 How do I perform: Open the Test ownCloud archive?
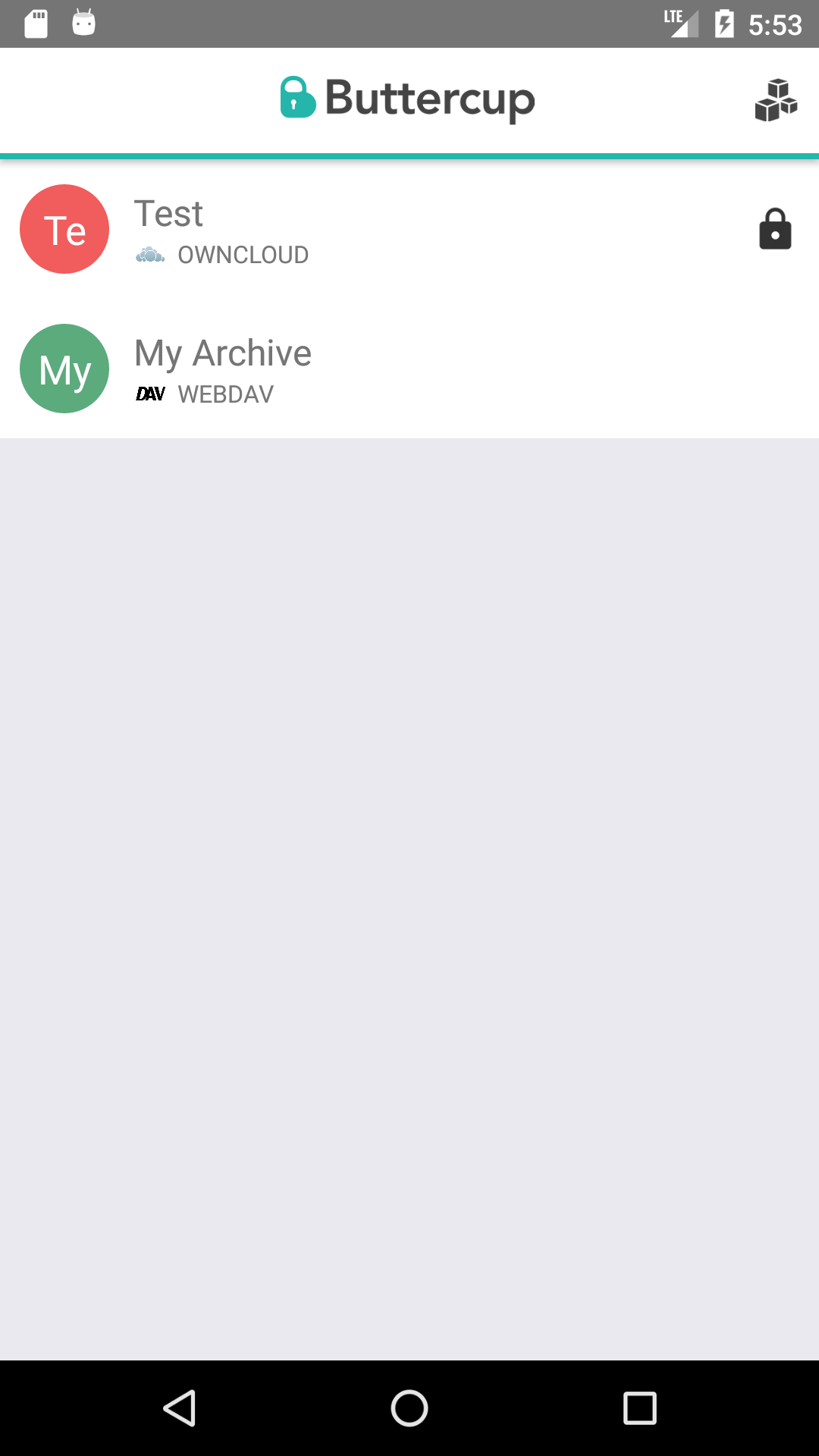tap(303, 229)
